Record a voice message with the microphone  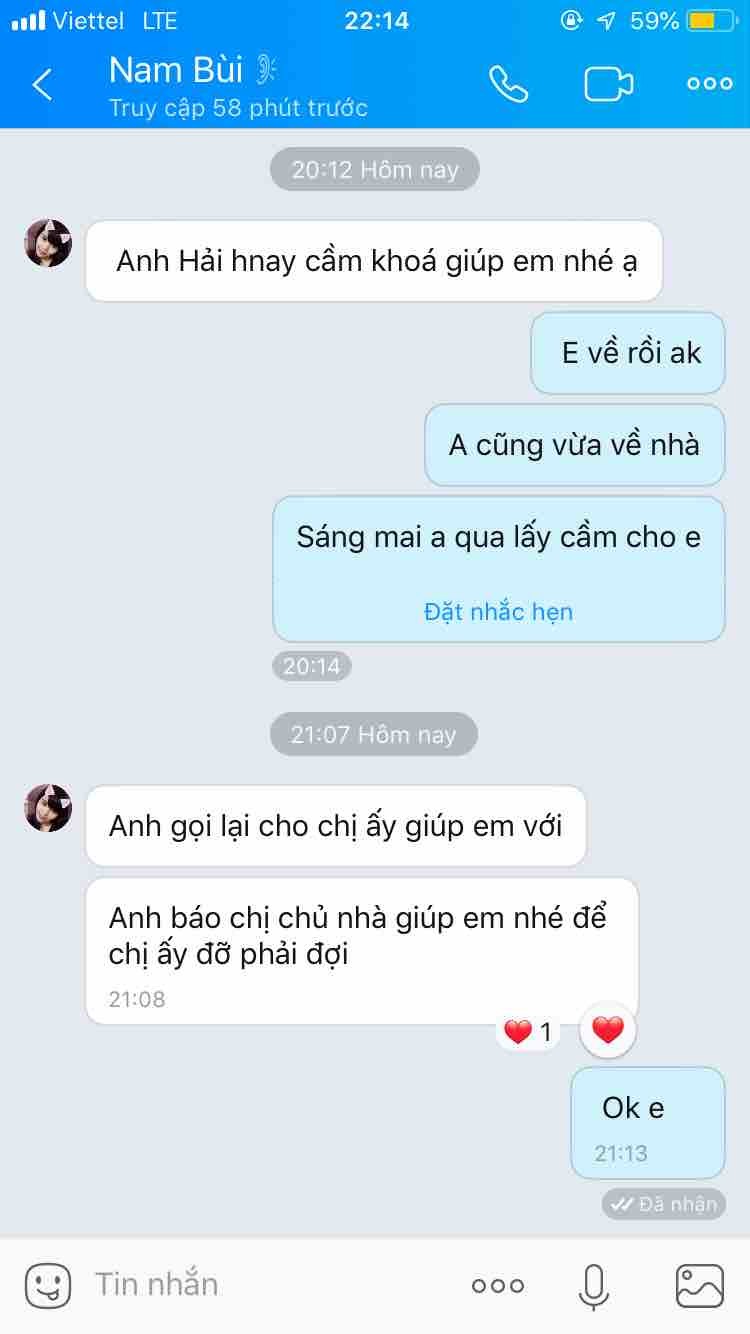[x=593, y=1286]
